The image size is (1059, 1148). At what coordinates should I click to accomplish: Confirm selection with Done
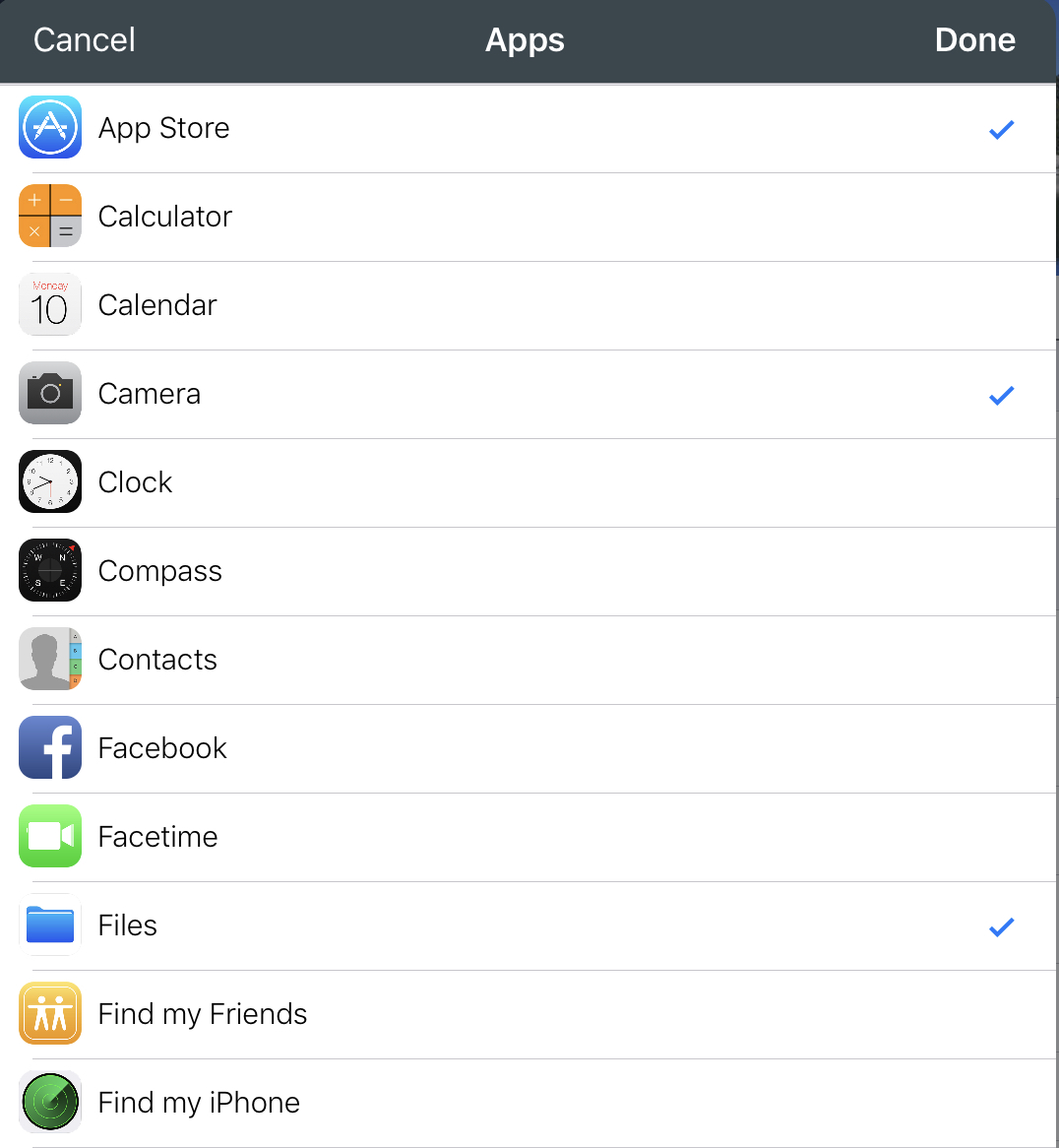[x=974, y=40]
